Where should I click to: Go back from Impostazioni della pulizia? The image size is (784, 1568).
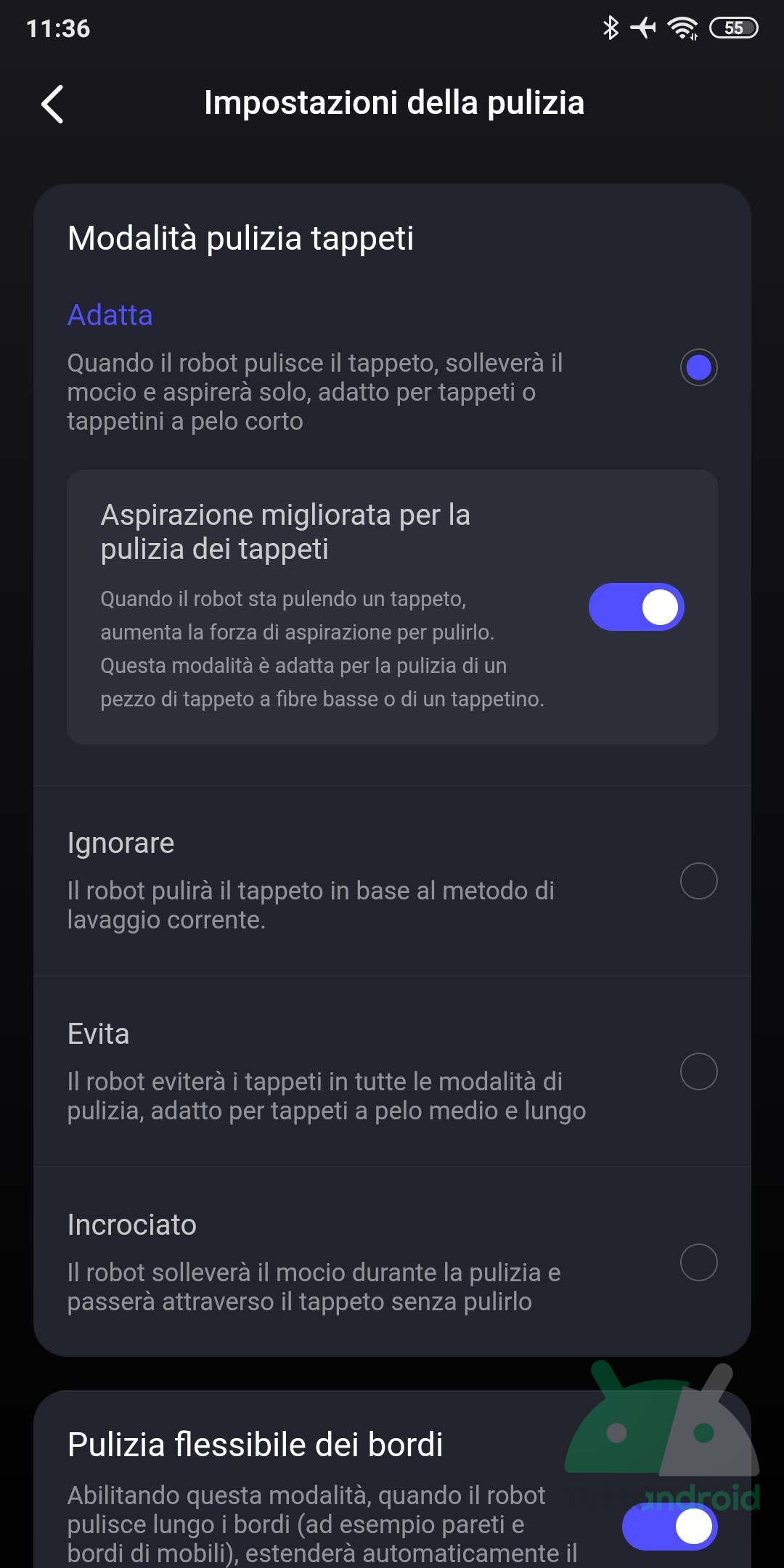(x=53, y=104)
